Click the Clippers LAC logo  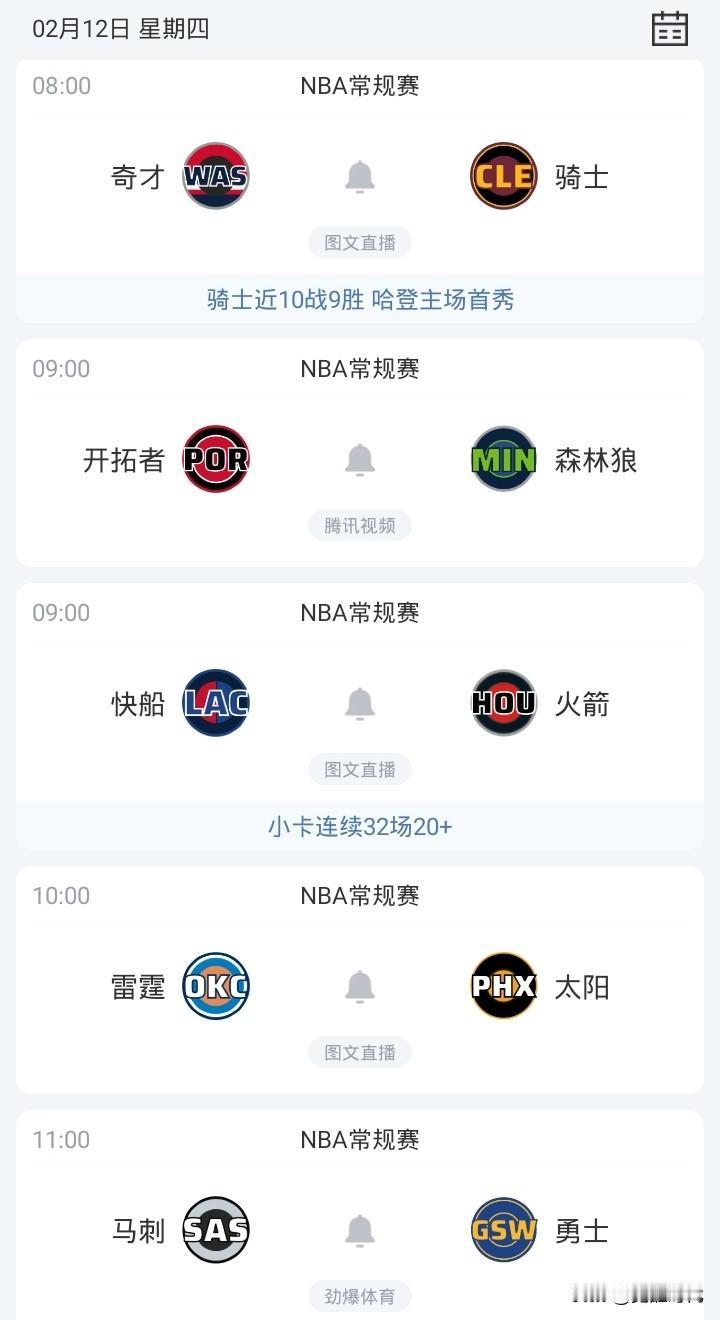point(215,703)
